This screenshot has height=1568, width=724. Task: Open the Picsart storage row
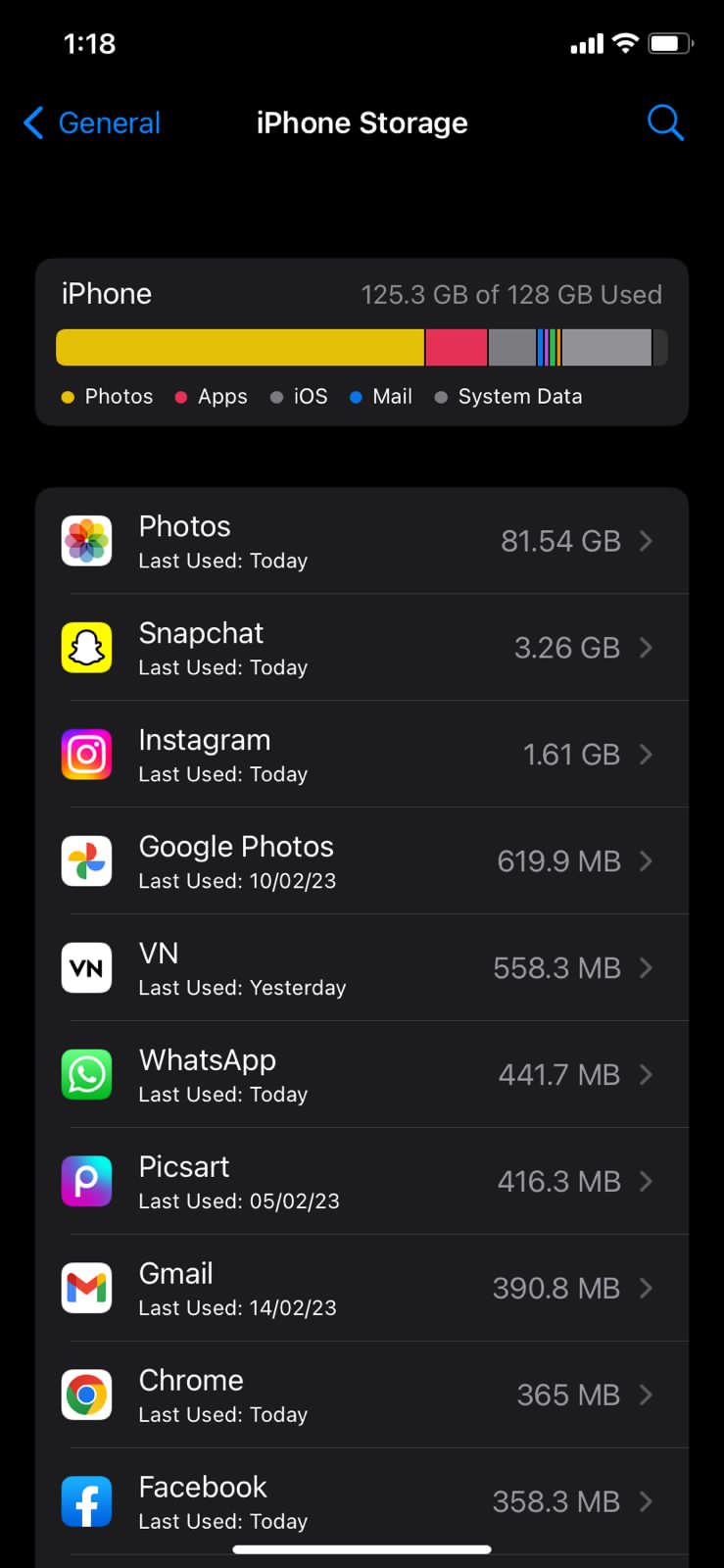click(362, 1182)
